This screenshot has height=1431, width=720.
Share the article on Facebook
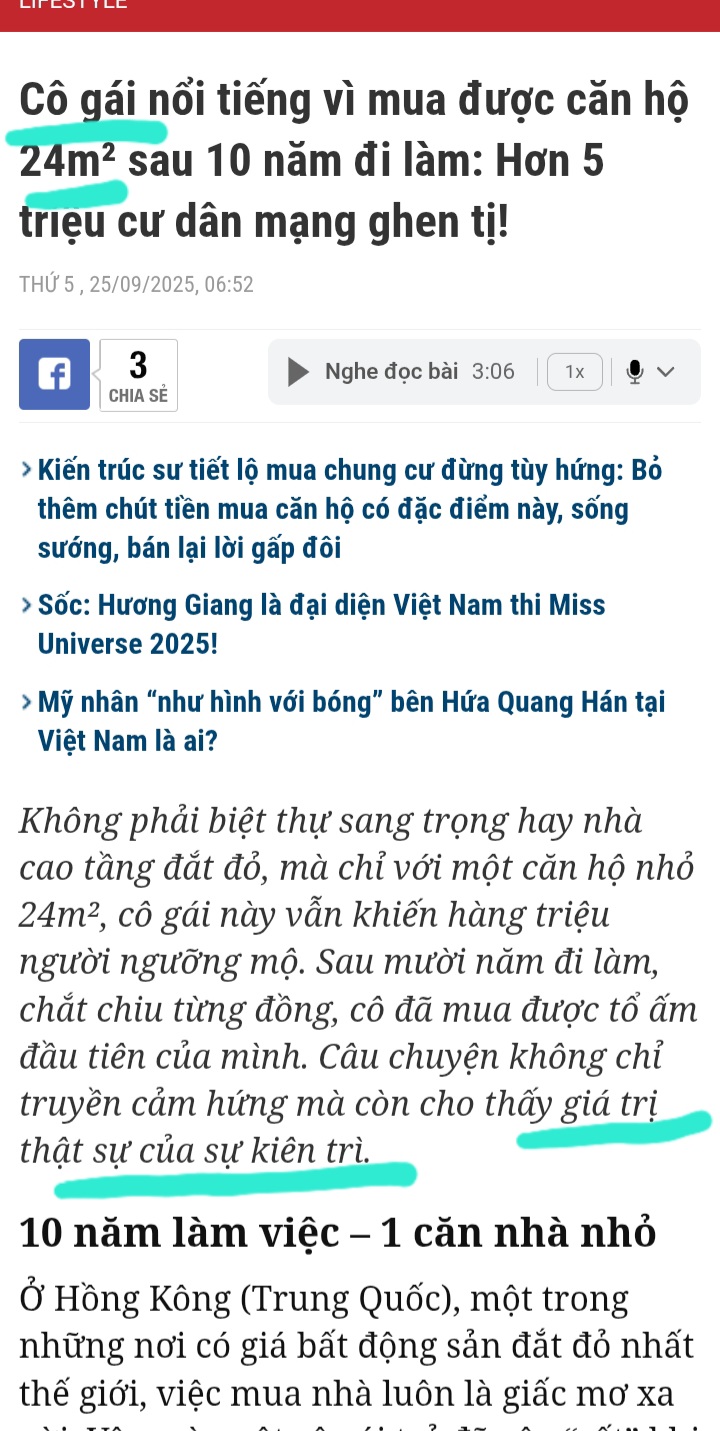[x=54, y=374]
